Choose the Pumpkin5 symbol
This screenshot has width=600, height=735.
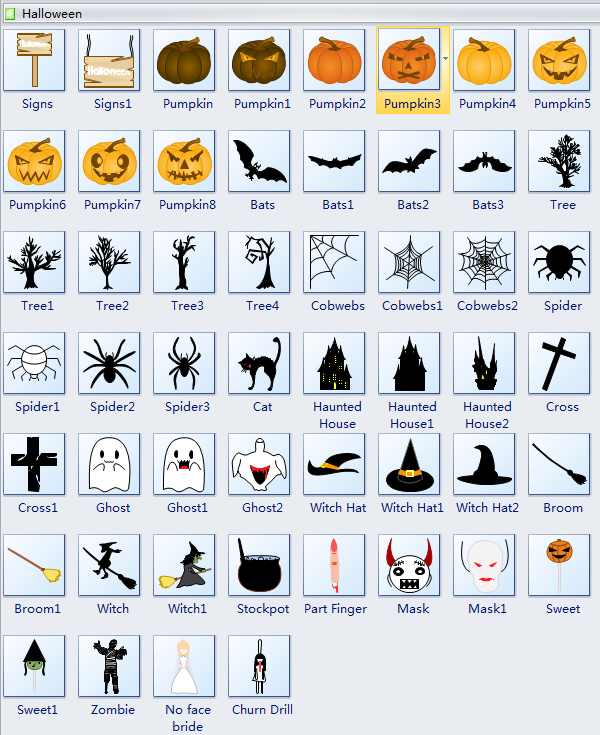(559, 60)
